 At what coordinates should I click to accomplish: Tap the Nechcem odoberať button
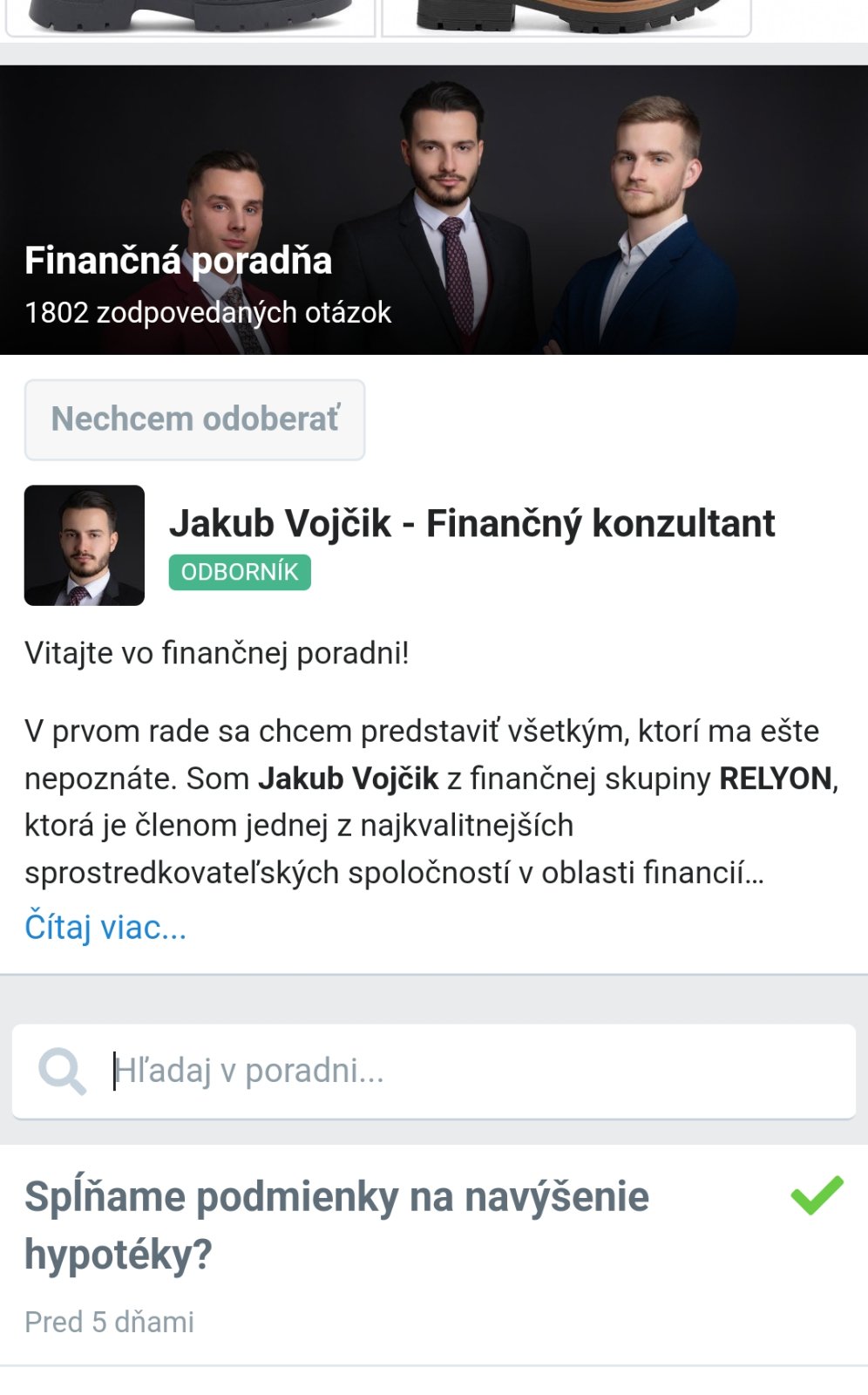(194, 419)
